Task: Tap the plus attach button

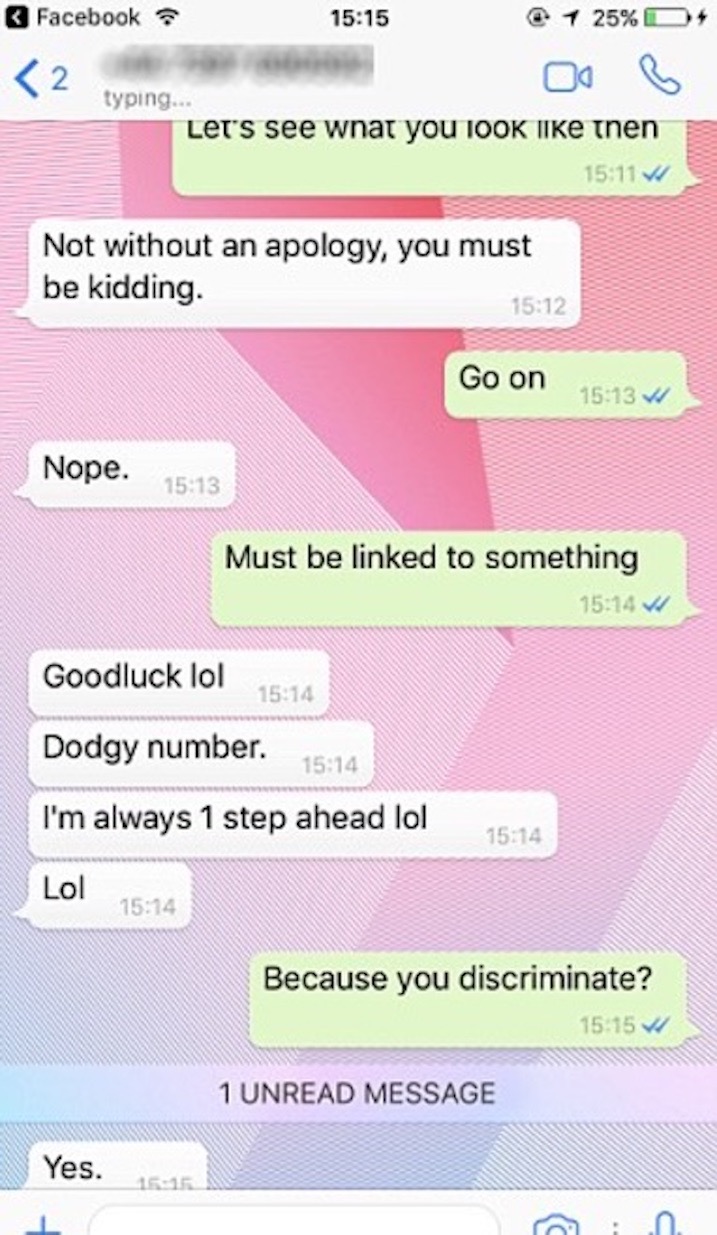Action: click(x=42, y=1223)
